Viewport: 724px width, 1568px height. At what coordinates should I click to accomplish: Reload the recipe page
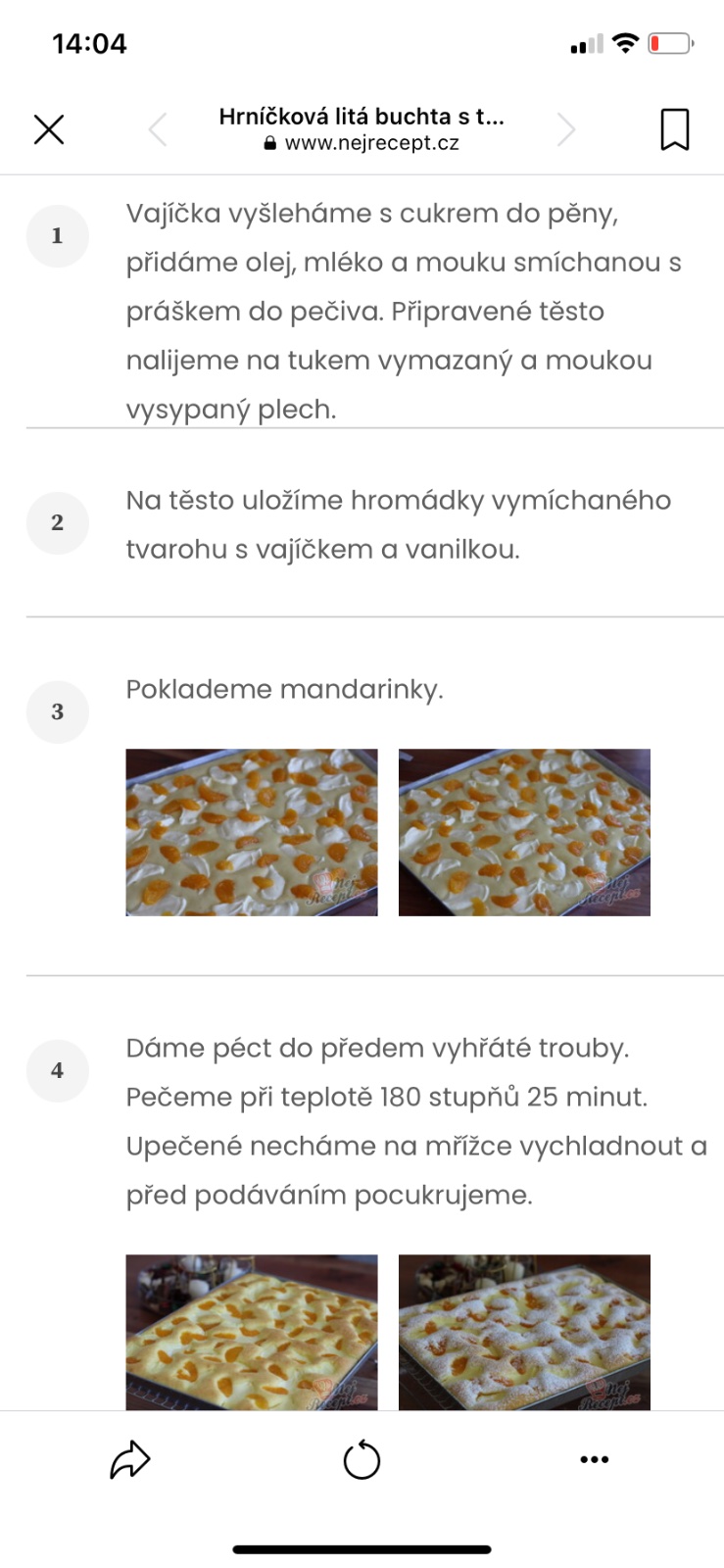[x=362, y=1460]
